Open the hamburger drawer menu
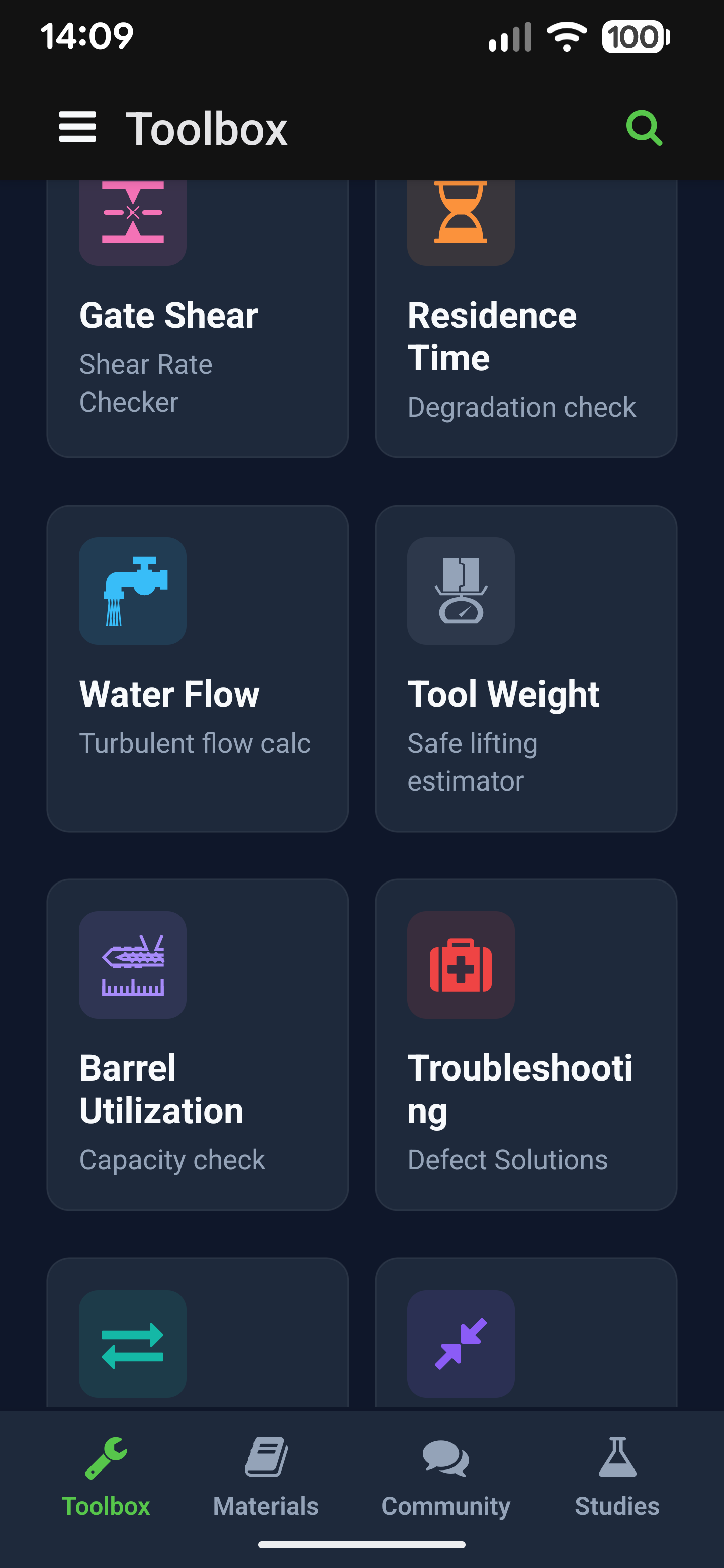 pyautogui.click(x=77, y=127)
